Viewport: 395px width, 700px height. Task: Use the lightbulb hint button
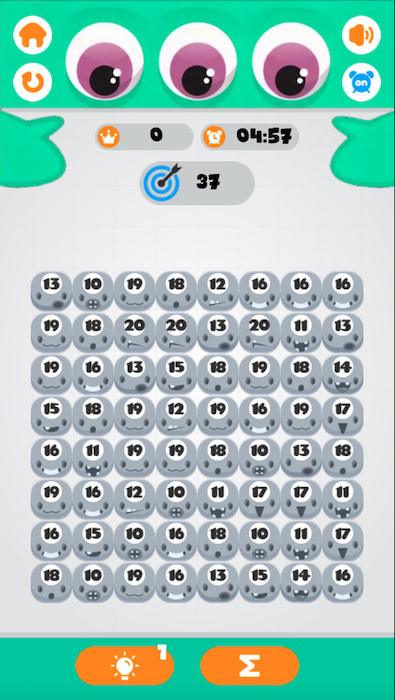[125, 666]
